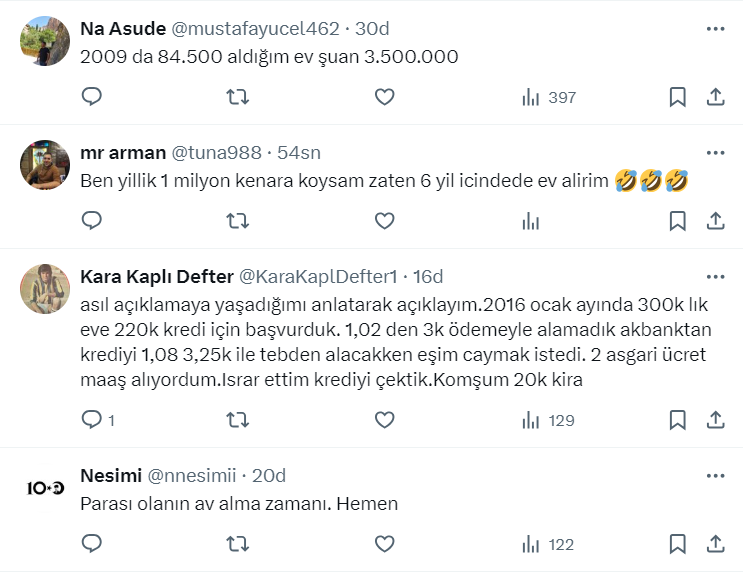Open more options on Kara Kaplı Defter's tweet
Screen dimensions: 743x573
[x=715, y=276]
